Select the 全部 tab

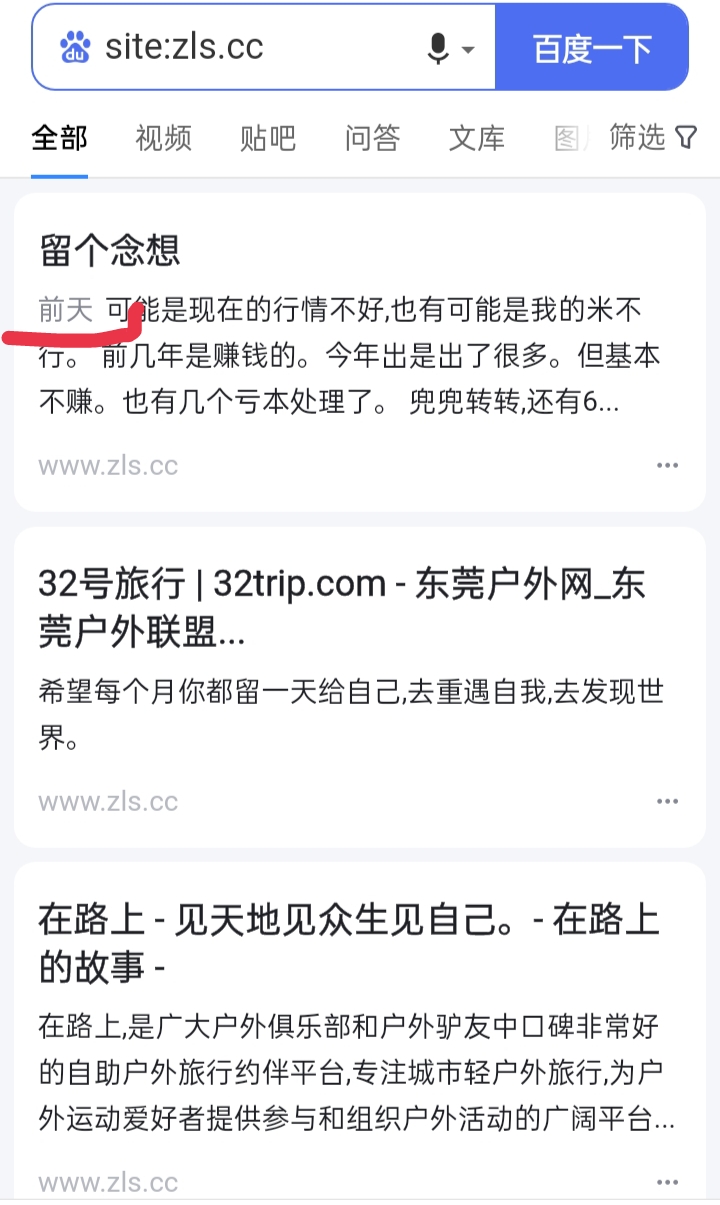[x=59, y=138]
